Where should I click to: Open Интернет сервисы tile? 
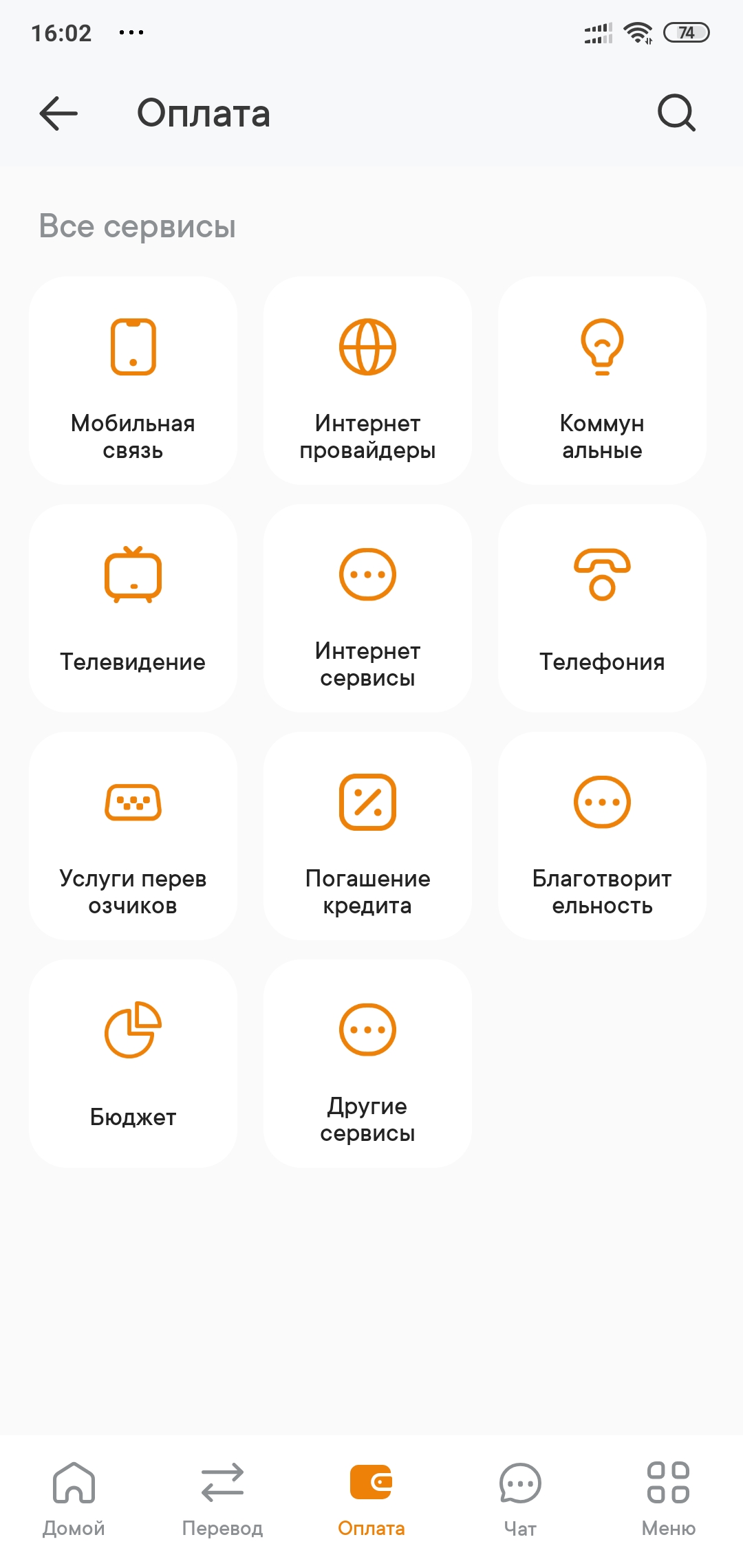367,609
